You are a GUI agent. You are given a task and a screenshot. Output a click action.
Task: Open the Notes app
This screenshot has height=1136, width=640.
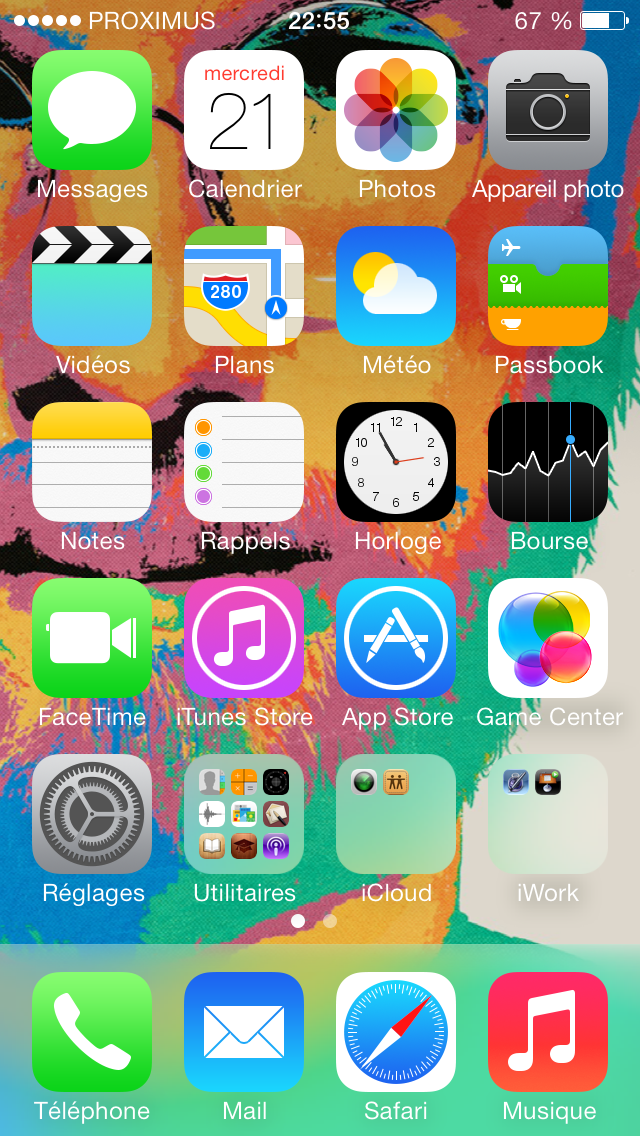[x=92, y=462]
